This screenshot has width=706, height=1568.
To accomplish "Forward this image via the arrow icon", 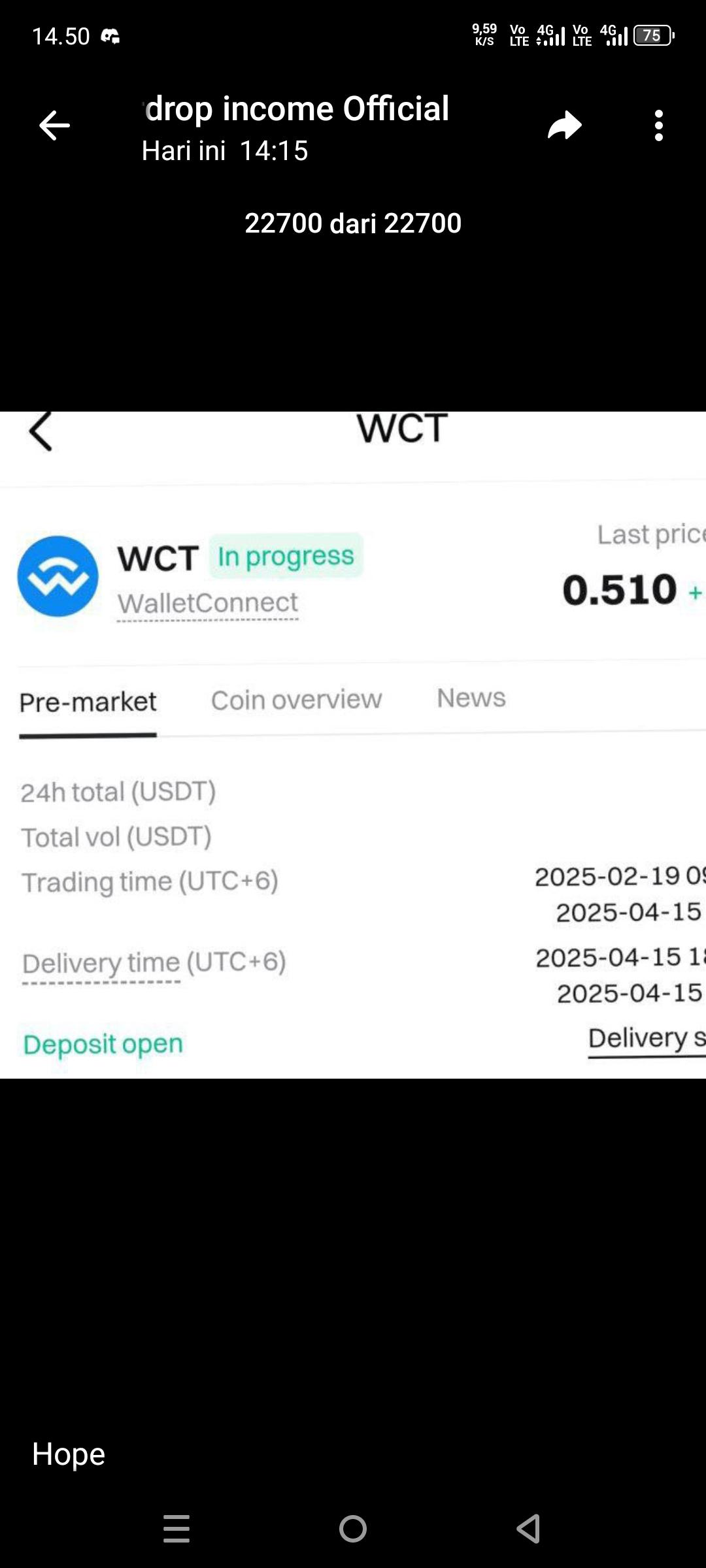I will 565,125.
